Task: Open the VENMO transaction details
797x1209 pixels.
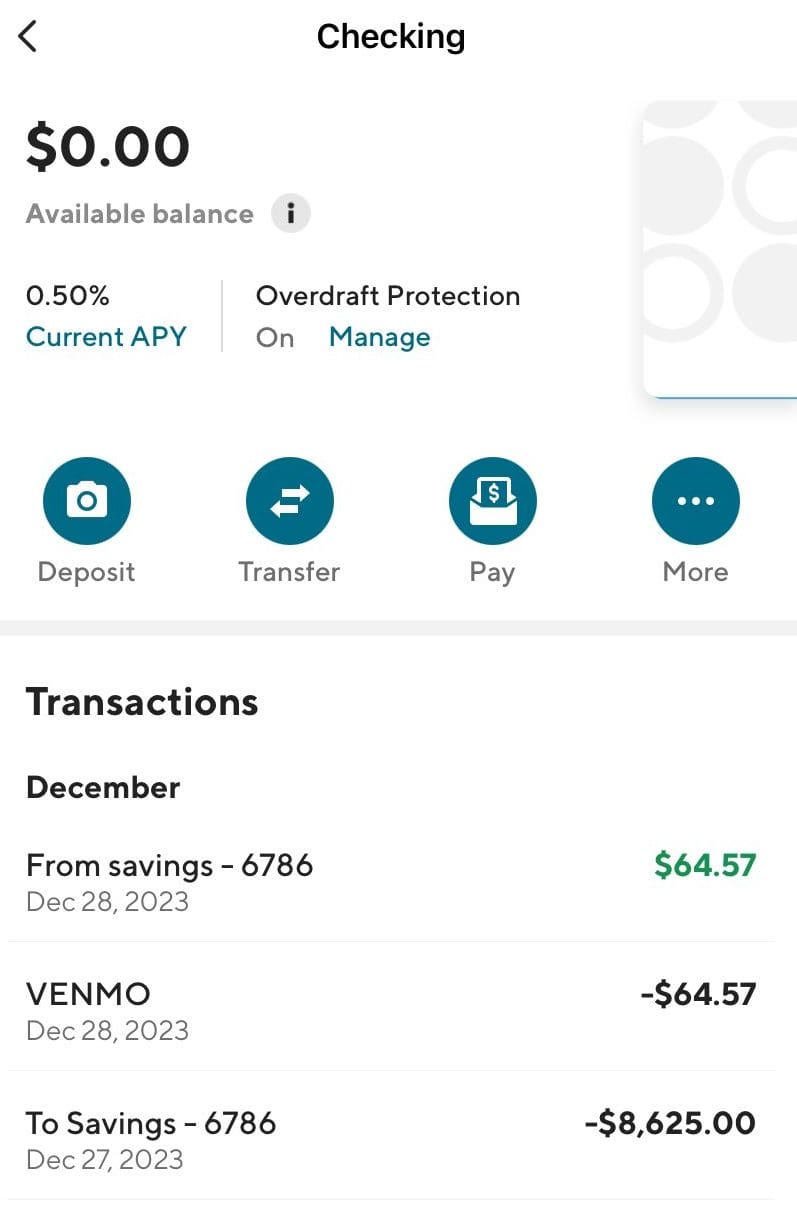Action: click(x=88, y=993)
